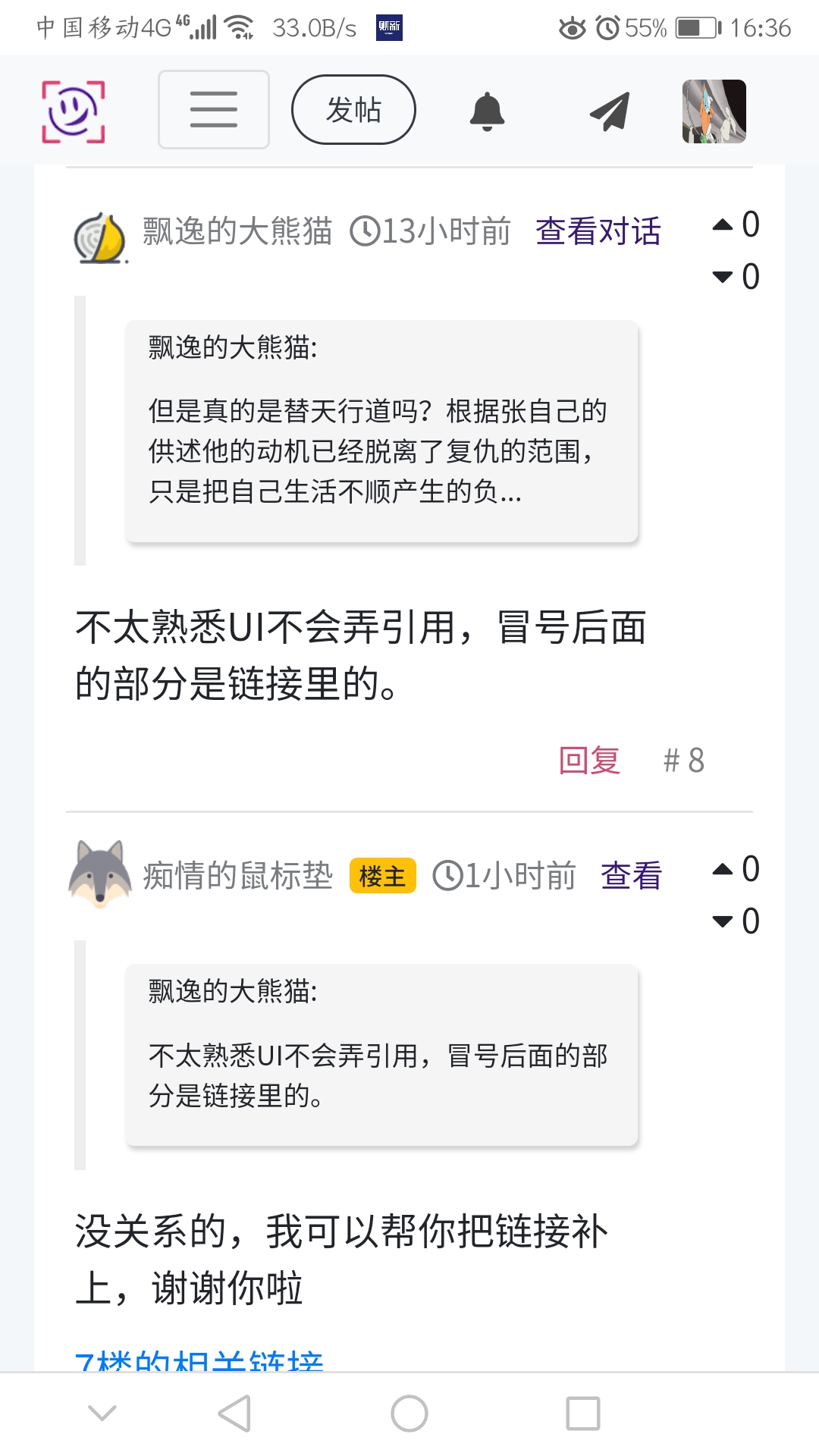Upvote 飘逸的大熊猫's post #8

[723, 224]
